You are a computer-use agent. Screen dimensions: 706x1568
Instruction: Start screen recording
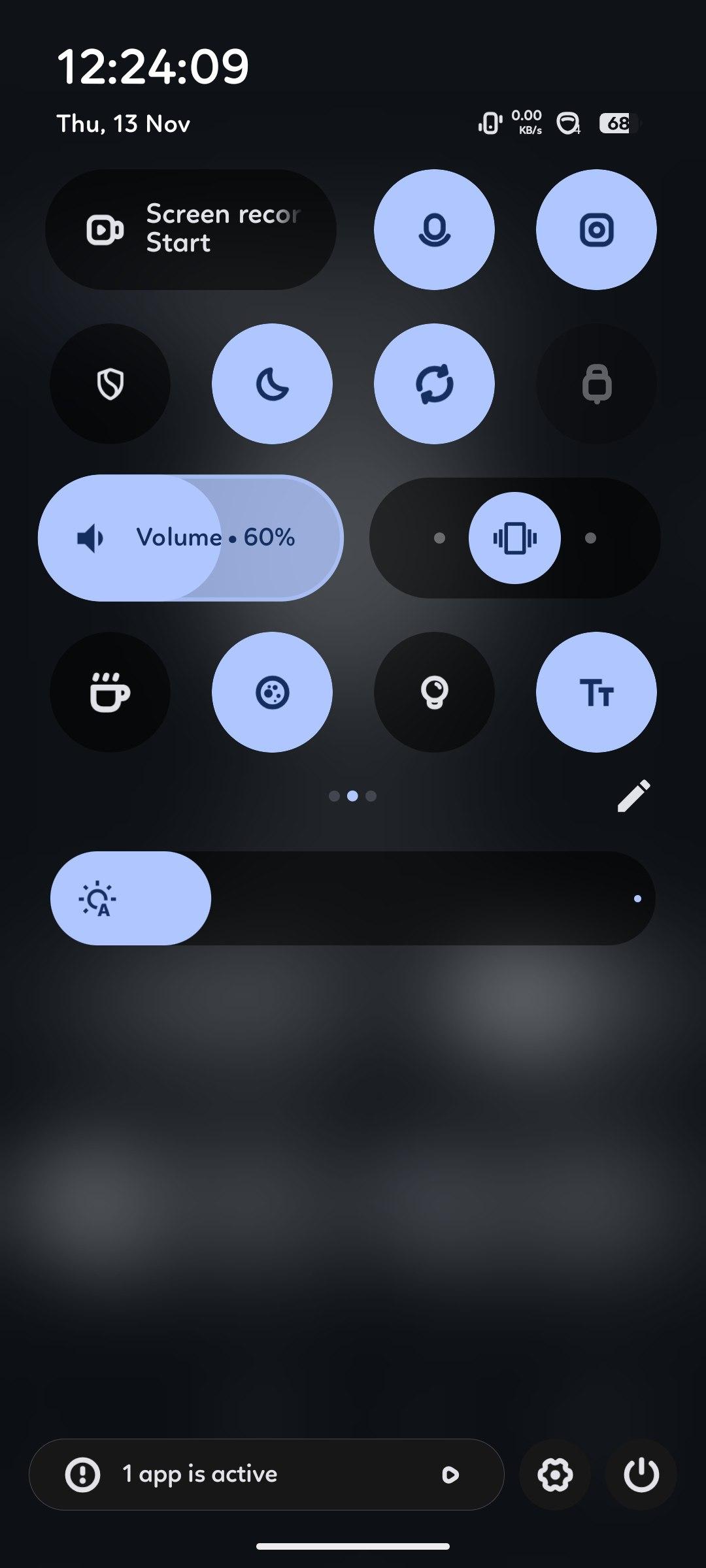pos(190,229)
